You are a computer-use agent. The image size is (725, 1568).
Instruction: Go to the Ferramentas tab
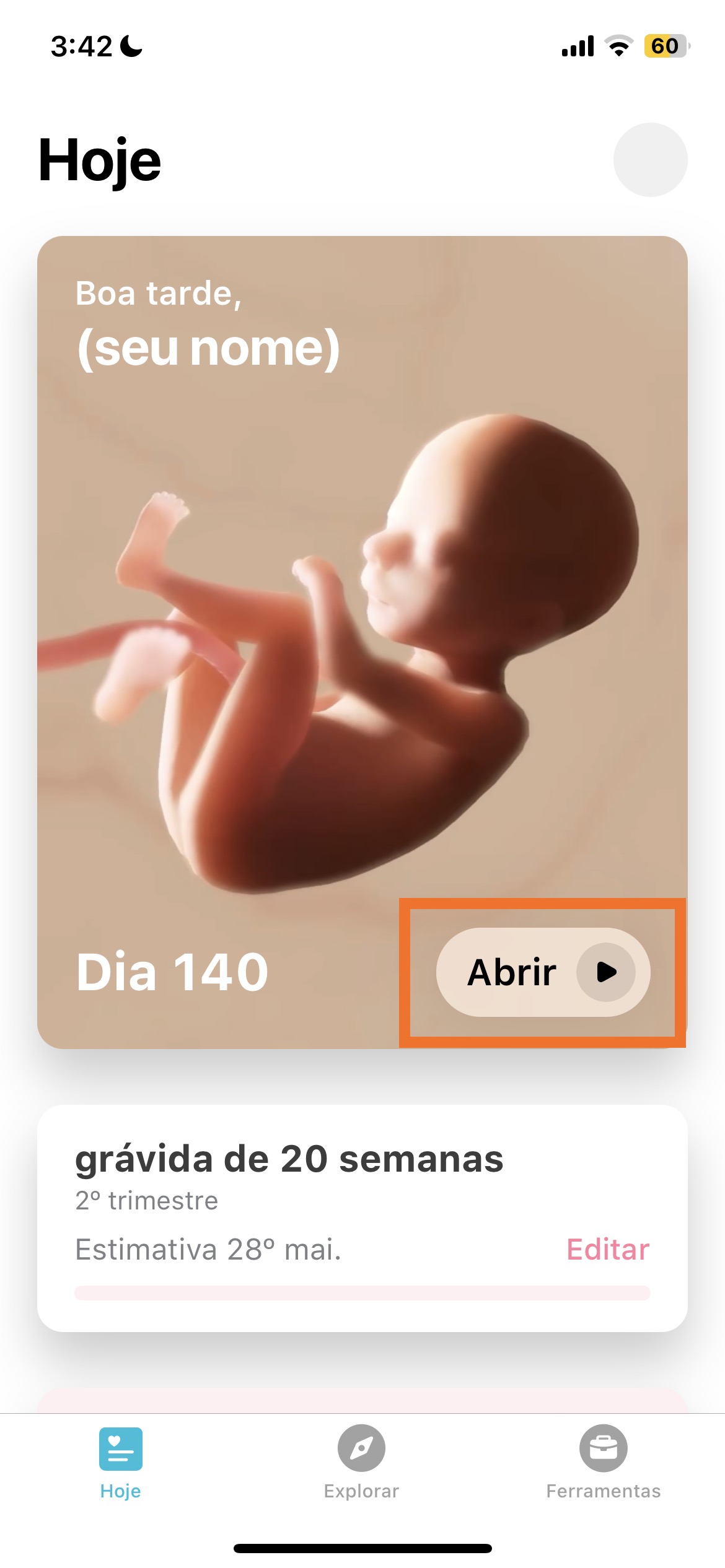(603, 1463)
